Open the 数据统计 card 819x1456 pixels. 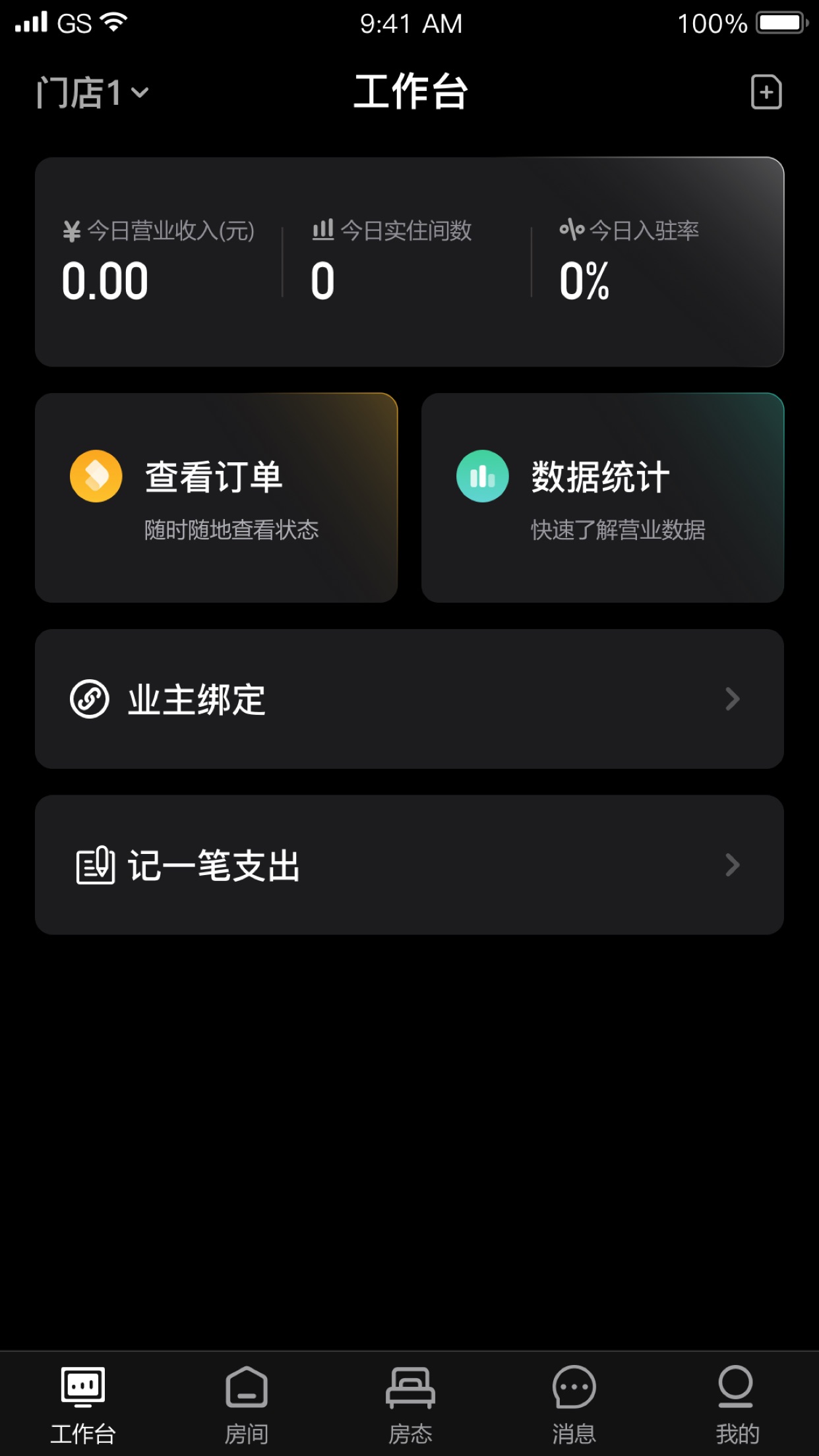[x=602, y=498]
